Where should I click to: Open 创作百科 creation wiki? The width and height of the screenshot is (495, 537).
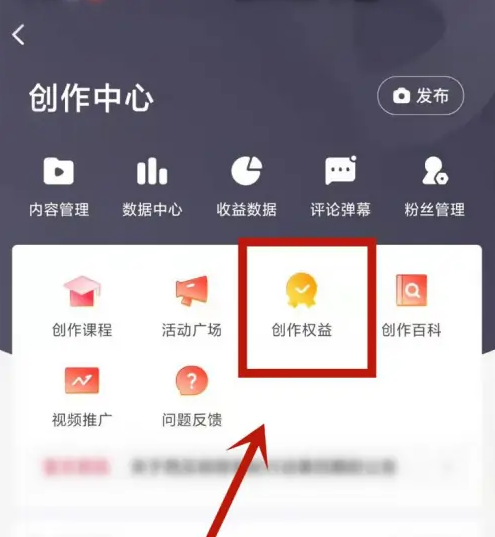point(411,306)
